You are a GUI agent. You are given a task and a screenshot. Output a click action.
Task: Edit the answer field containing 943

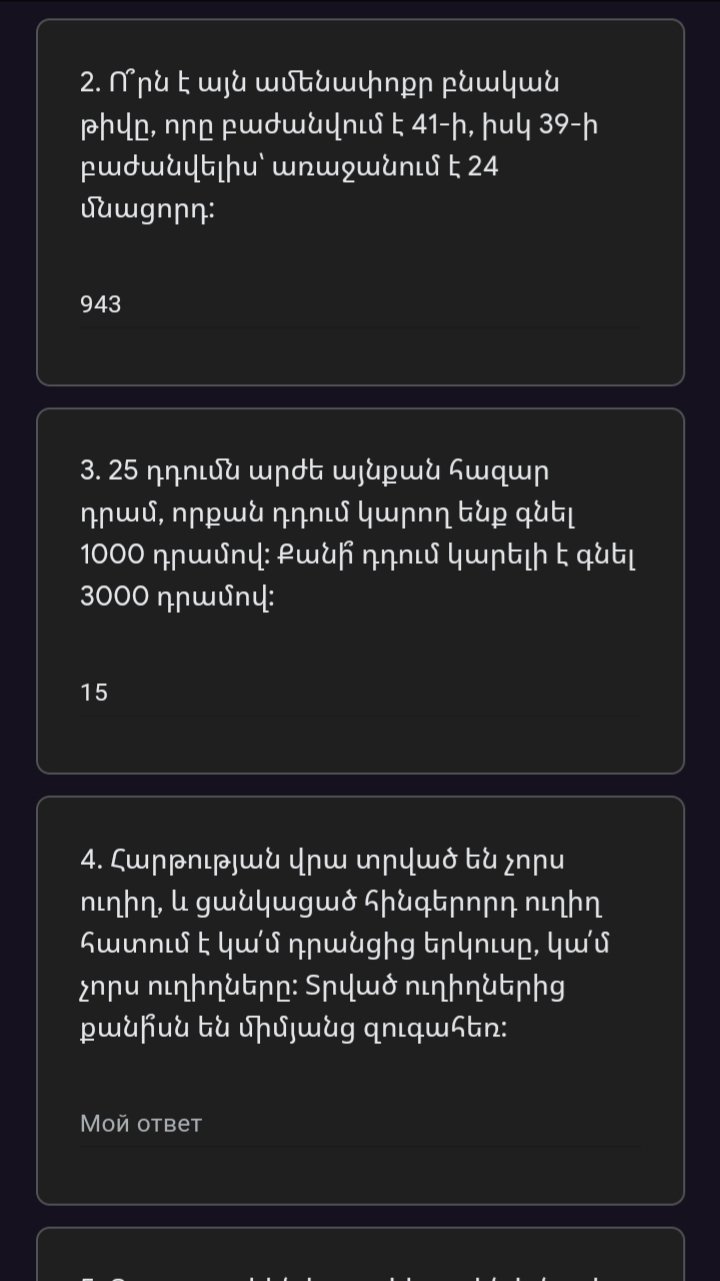pos(360,304)
